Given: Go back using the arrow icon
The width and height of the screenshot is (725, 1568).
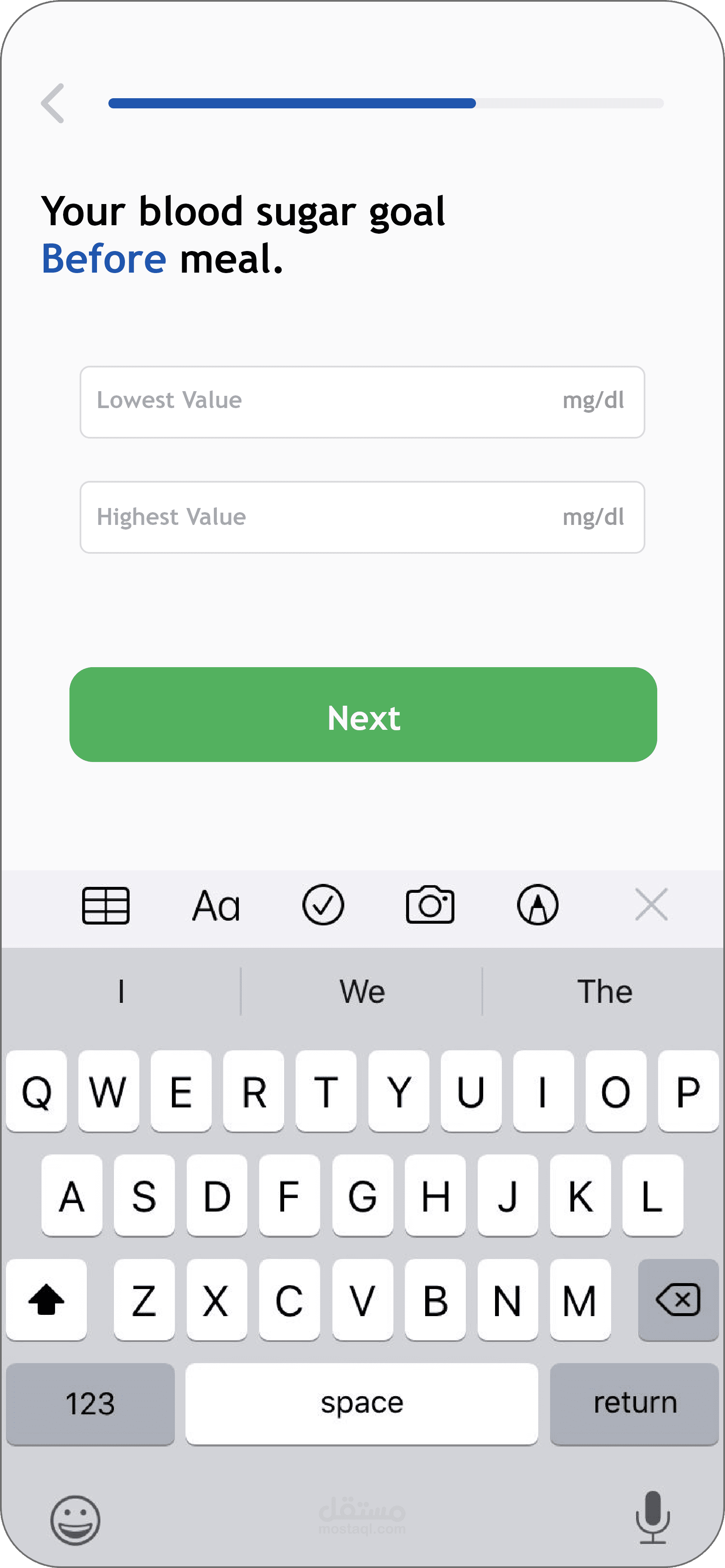Looking at the screenshot, I should 53,103.
